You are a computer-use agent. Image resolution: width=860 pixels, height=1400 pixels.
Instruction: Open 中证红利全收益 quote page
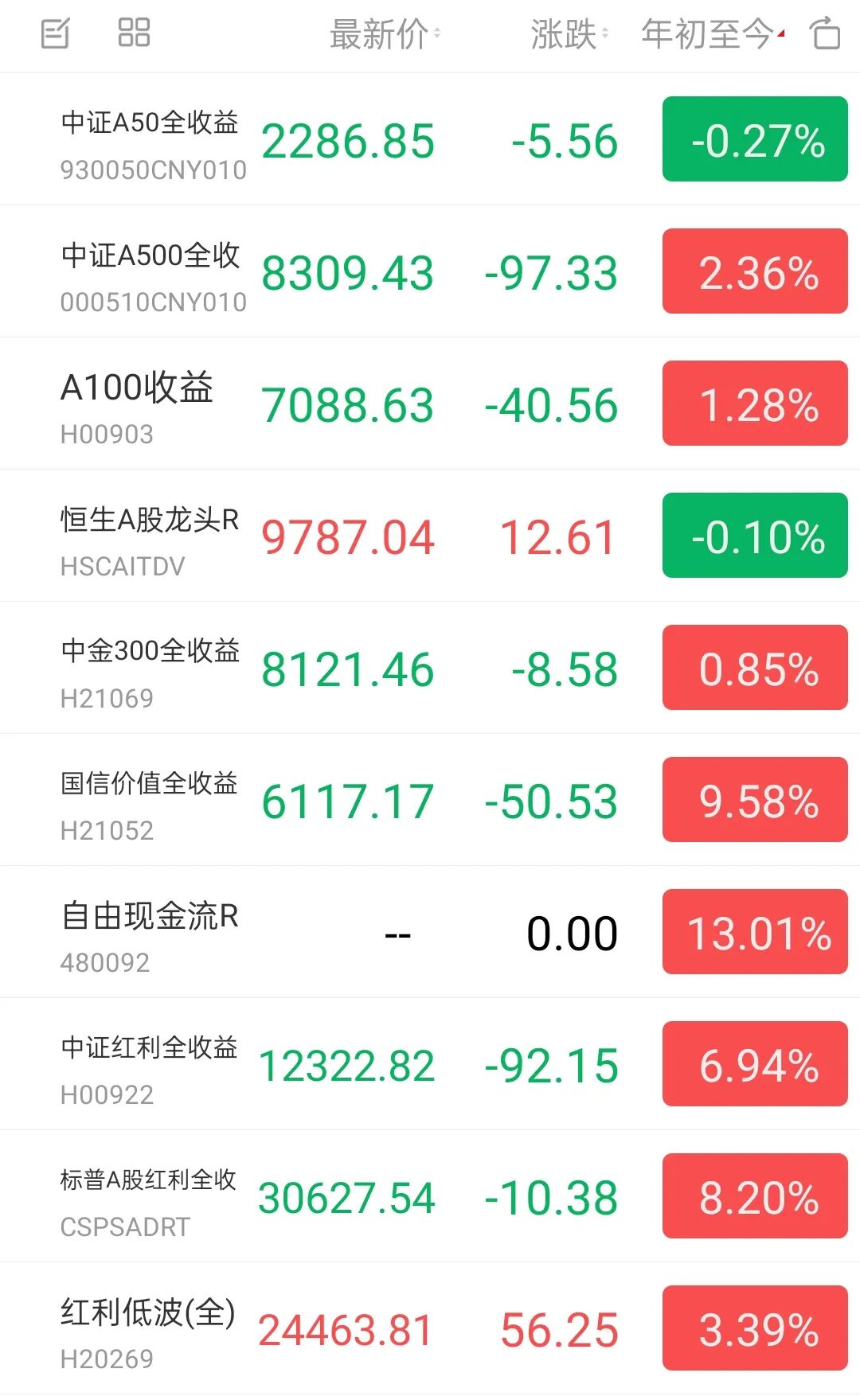click(151, 1066)
